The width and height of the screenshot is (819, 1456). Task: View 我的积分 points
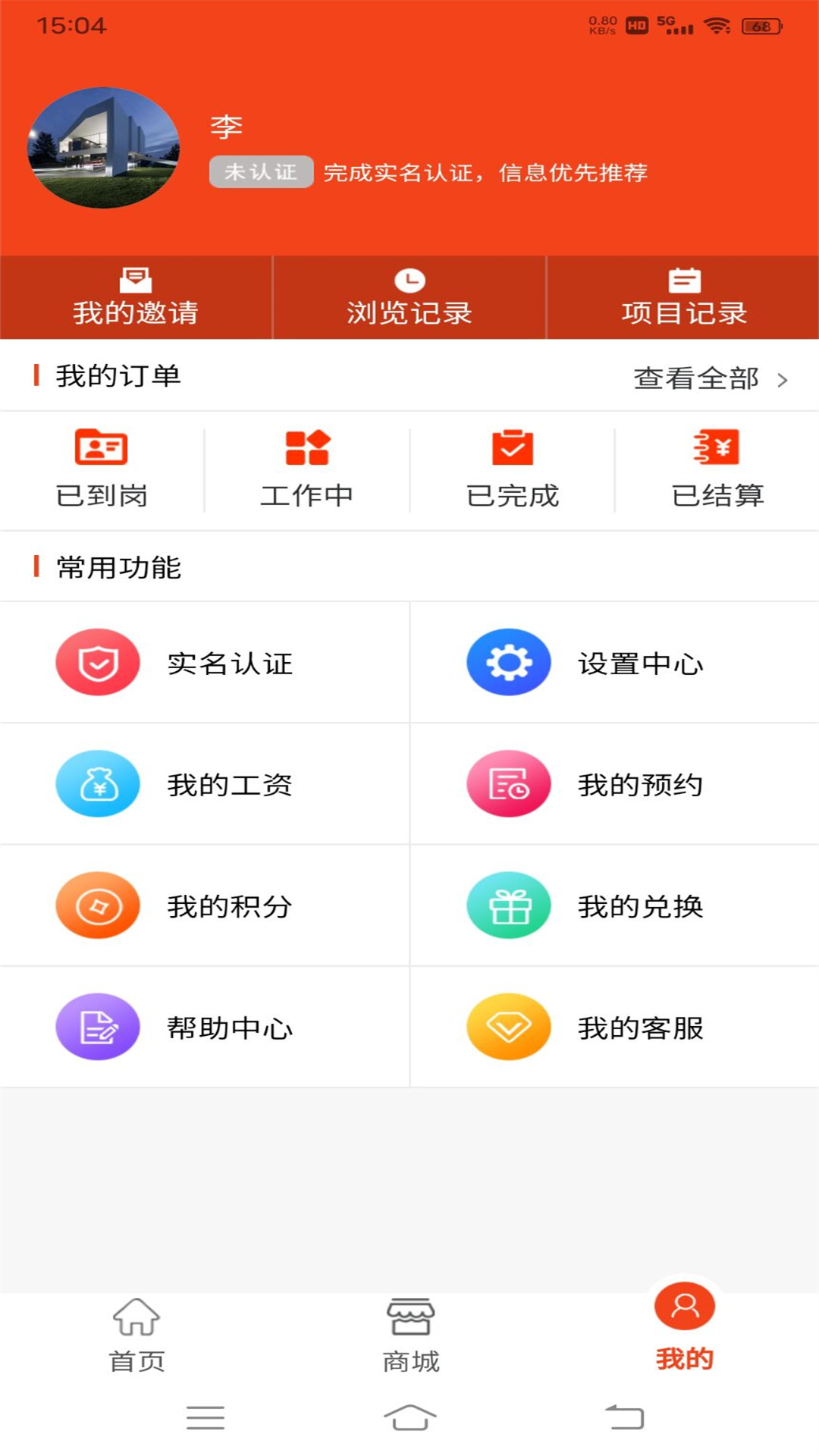(205, 905)
